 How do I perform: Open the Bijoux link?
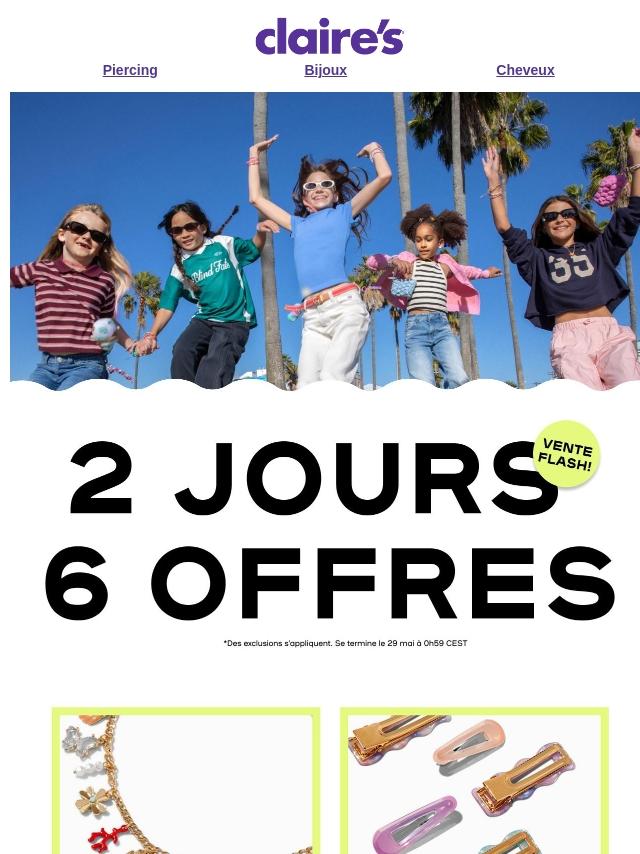325,70
